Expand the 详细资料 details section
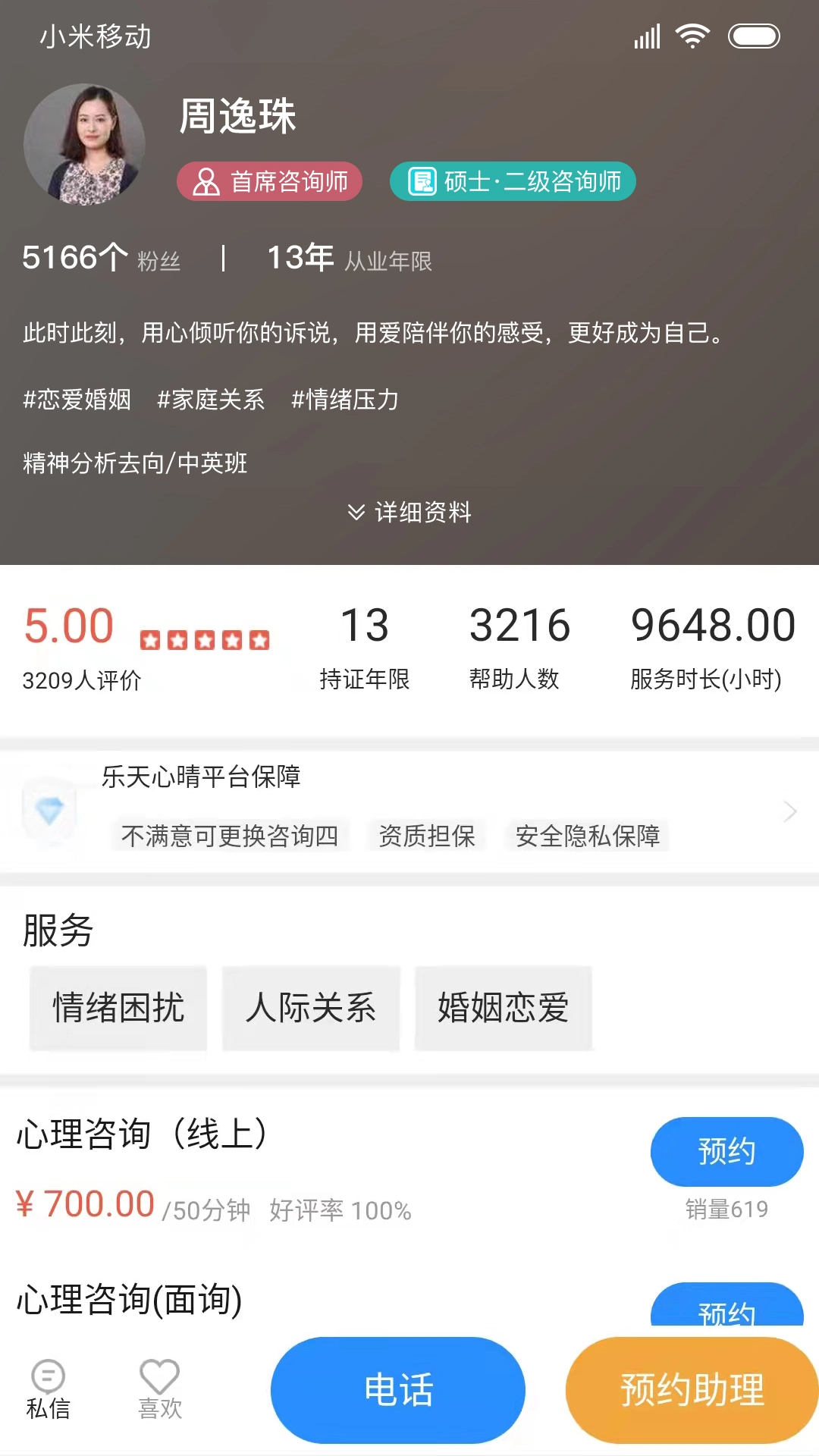The width and height of the screenshot is (819, 1456). click(x=409, y=513)
